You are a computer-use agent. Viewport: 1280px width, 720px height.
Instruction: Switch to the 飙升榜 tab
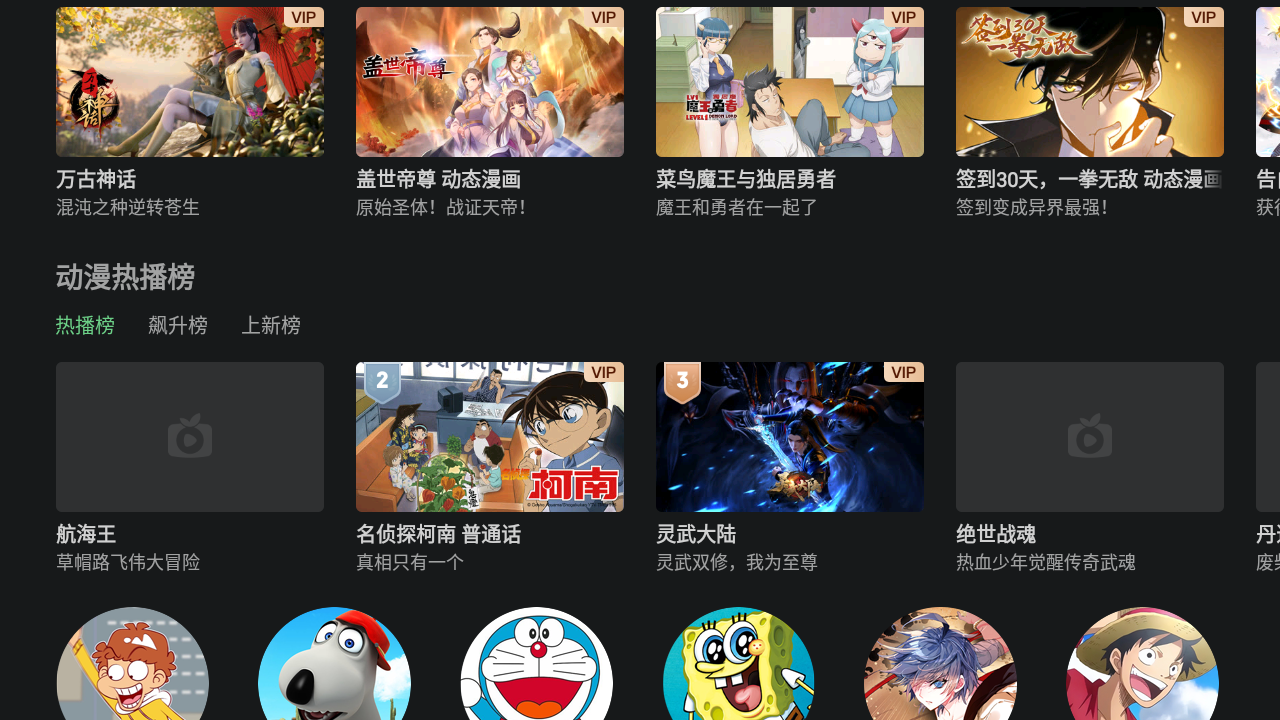(178, 326)
